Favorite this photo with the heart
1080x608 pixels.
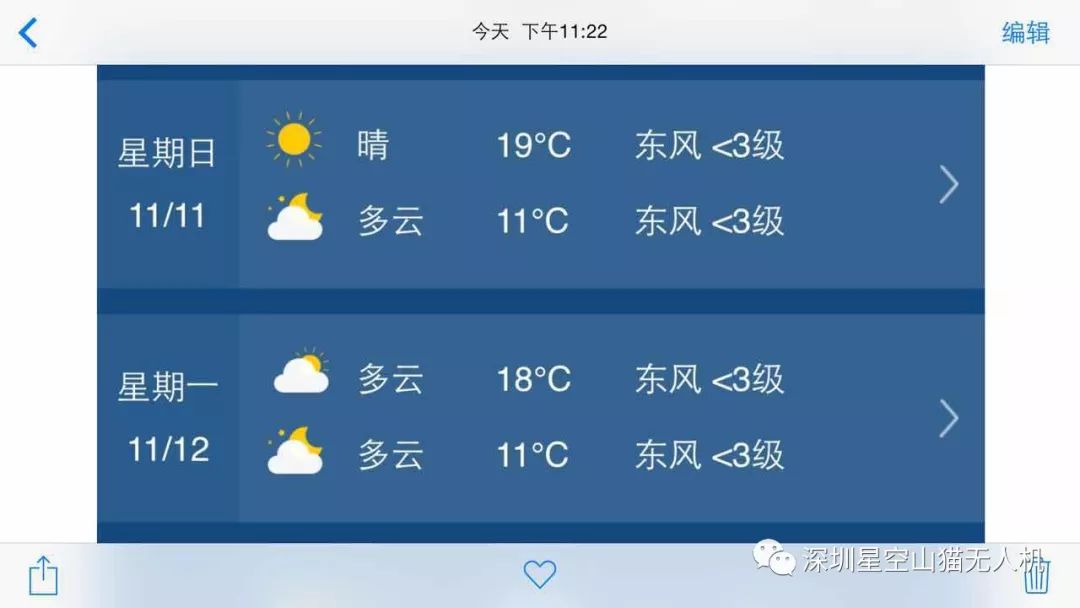(539, 574)
